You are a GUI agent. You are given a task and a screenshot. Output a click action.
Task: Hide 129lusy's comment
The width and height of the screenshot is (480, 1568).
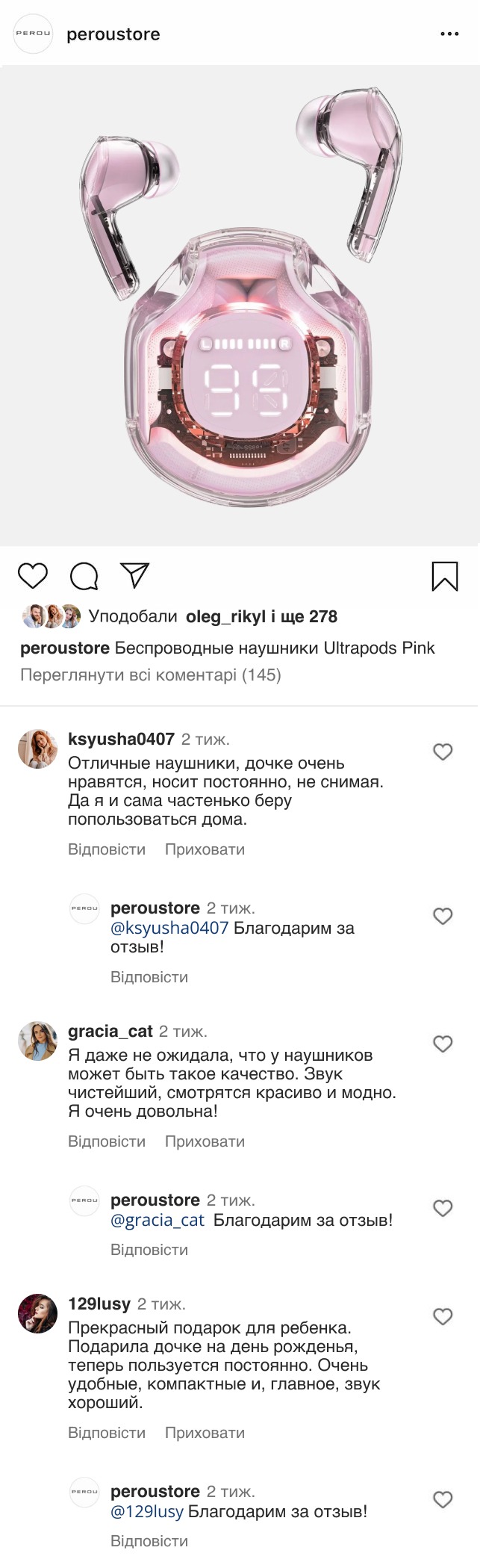click(x=205, y=1433)
